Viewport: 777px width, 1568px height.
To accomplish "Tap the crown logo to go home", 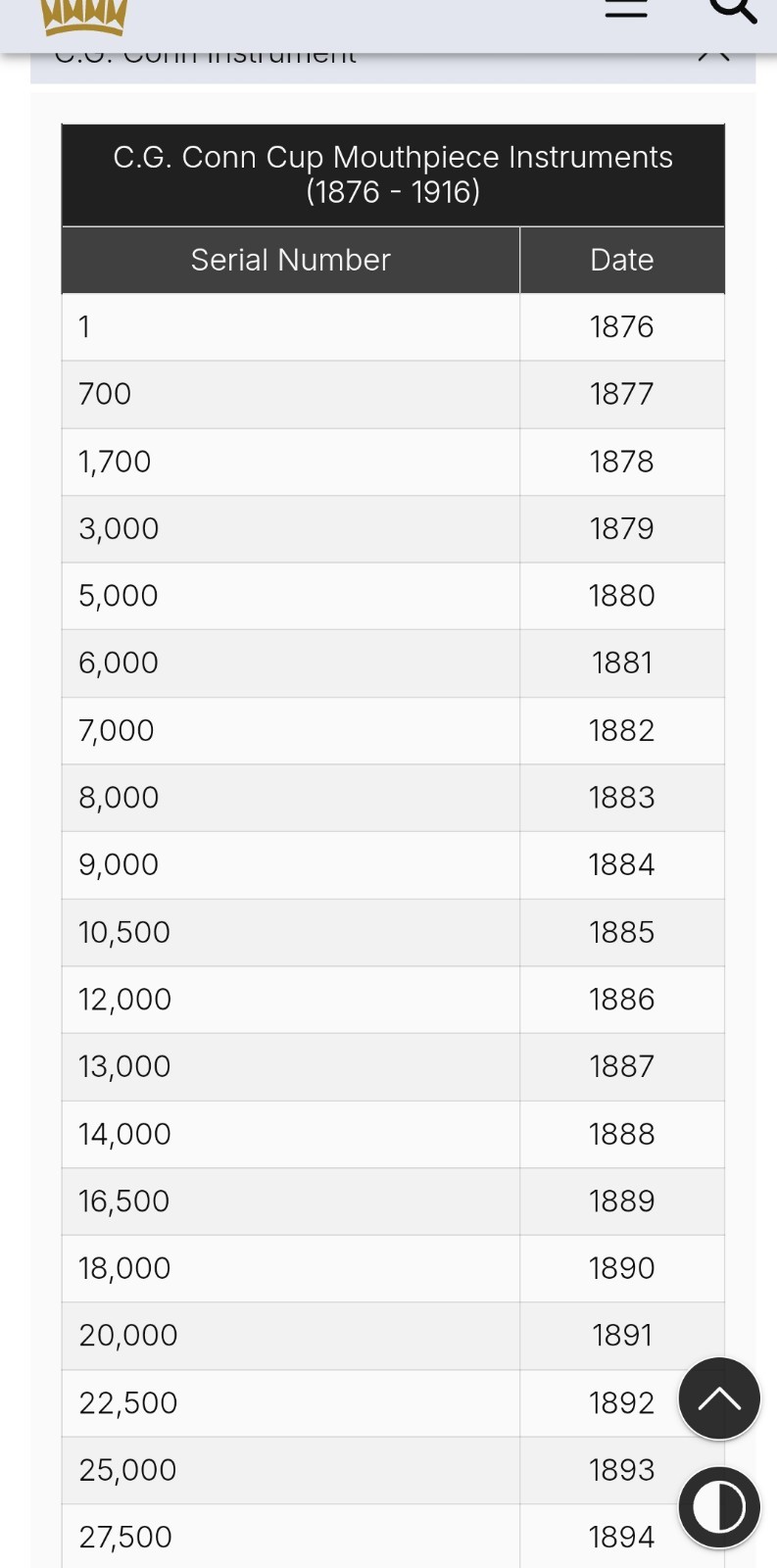I will click(x=84, y=15).
